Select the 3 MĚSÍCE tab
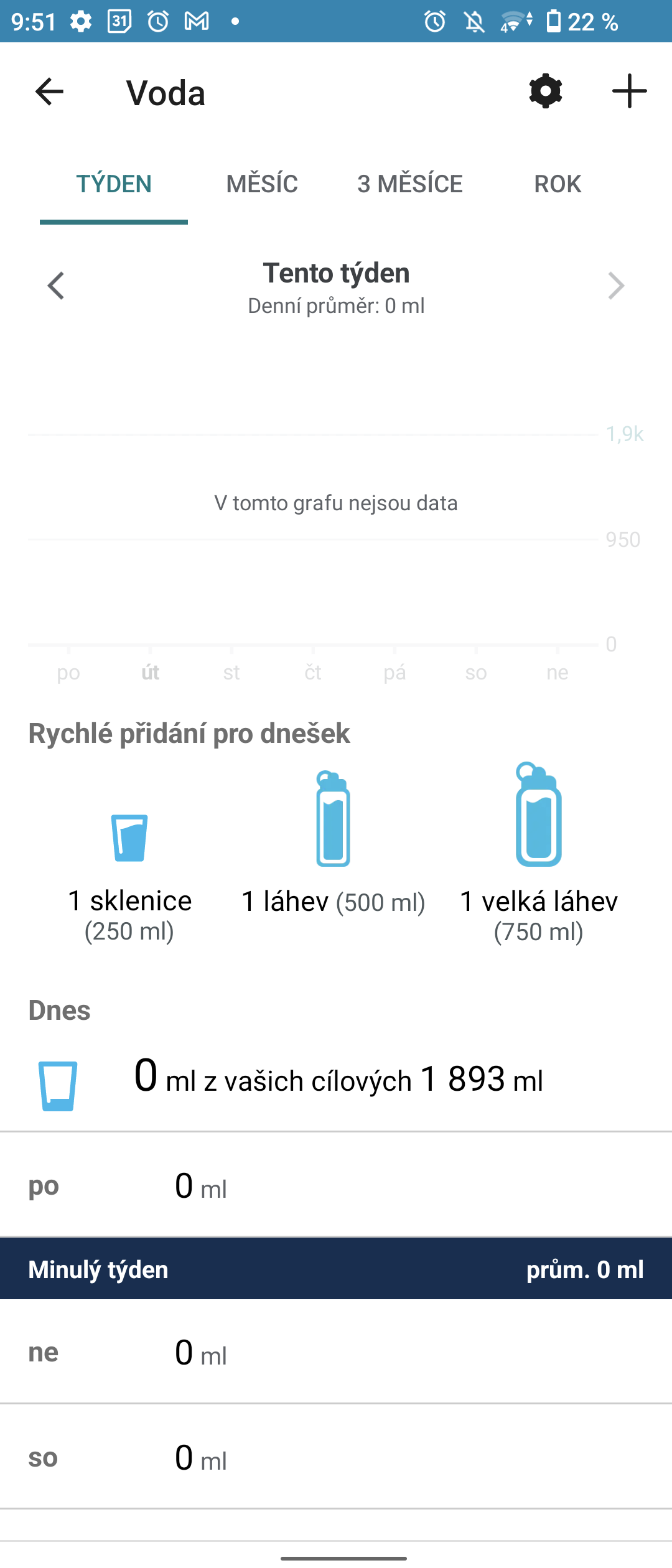 coord(409,184)
